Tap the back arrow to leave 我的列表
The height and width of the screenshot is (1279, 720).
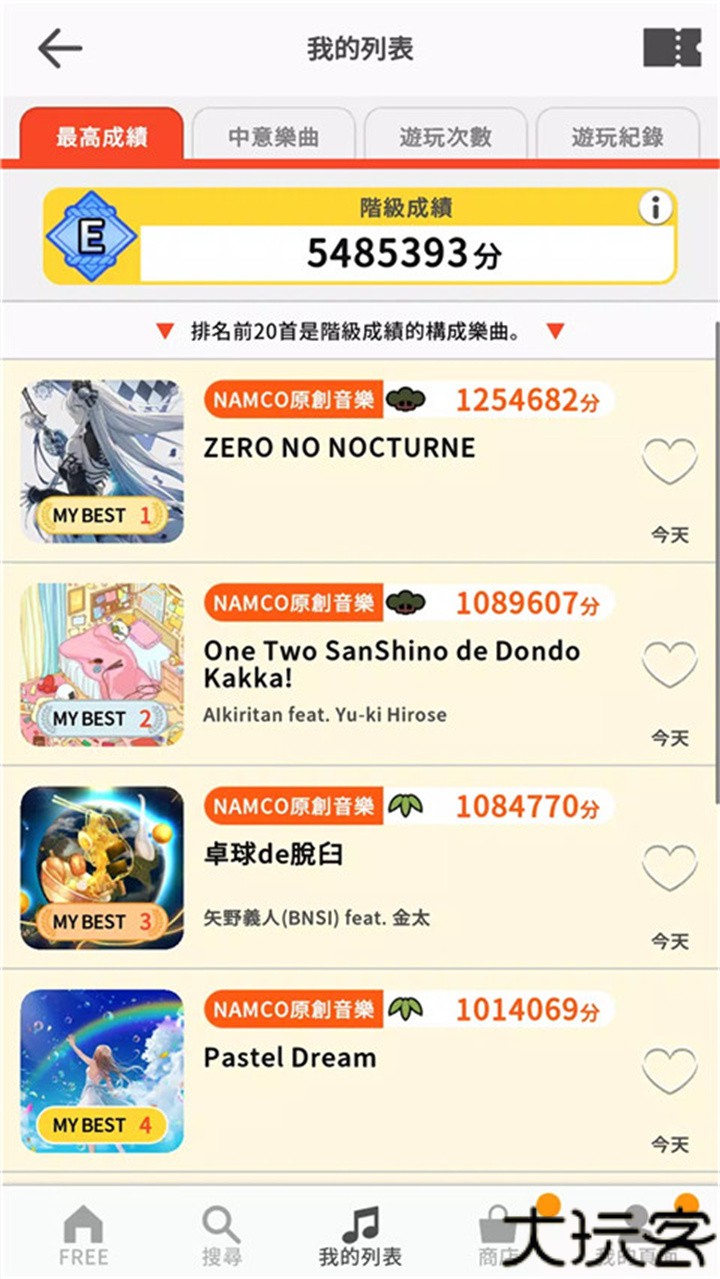(x=60, y=47)
